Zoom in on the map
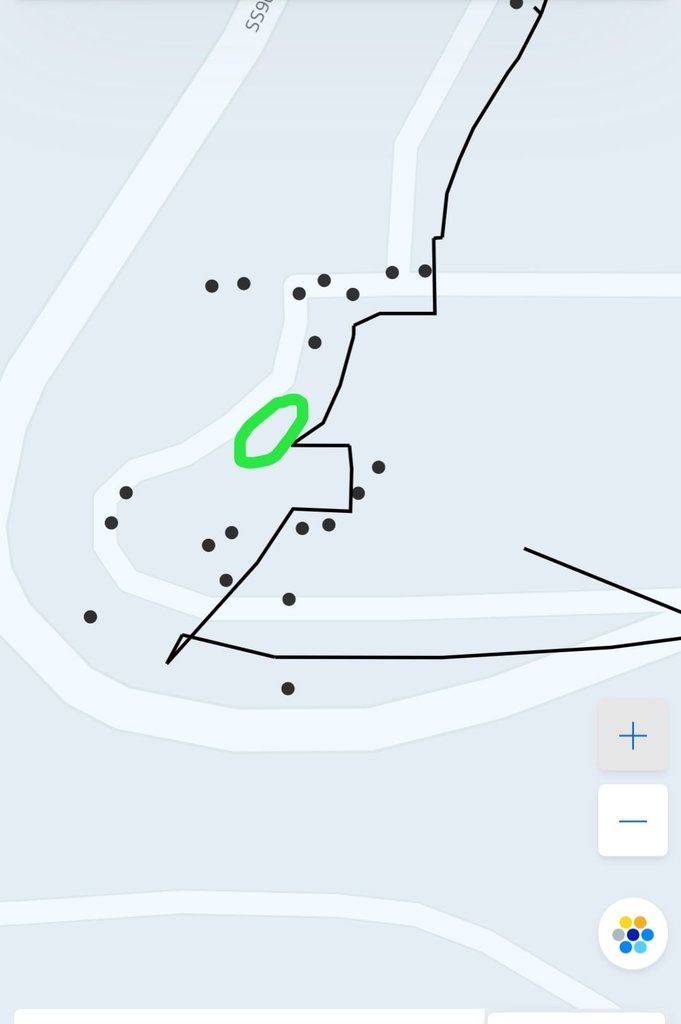Image resolution: width=681 pixels, height=1024 pixels. tap(633, 736)
